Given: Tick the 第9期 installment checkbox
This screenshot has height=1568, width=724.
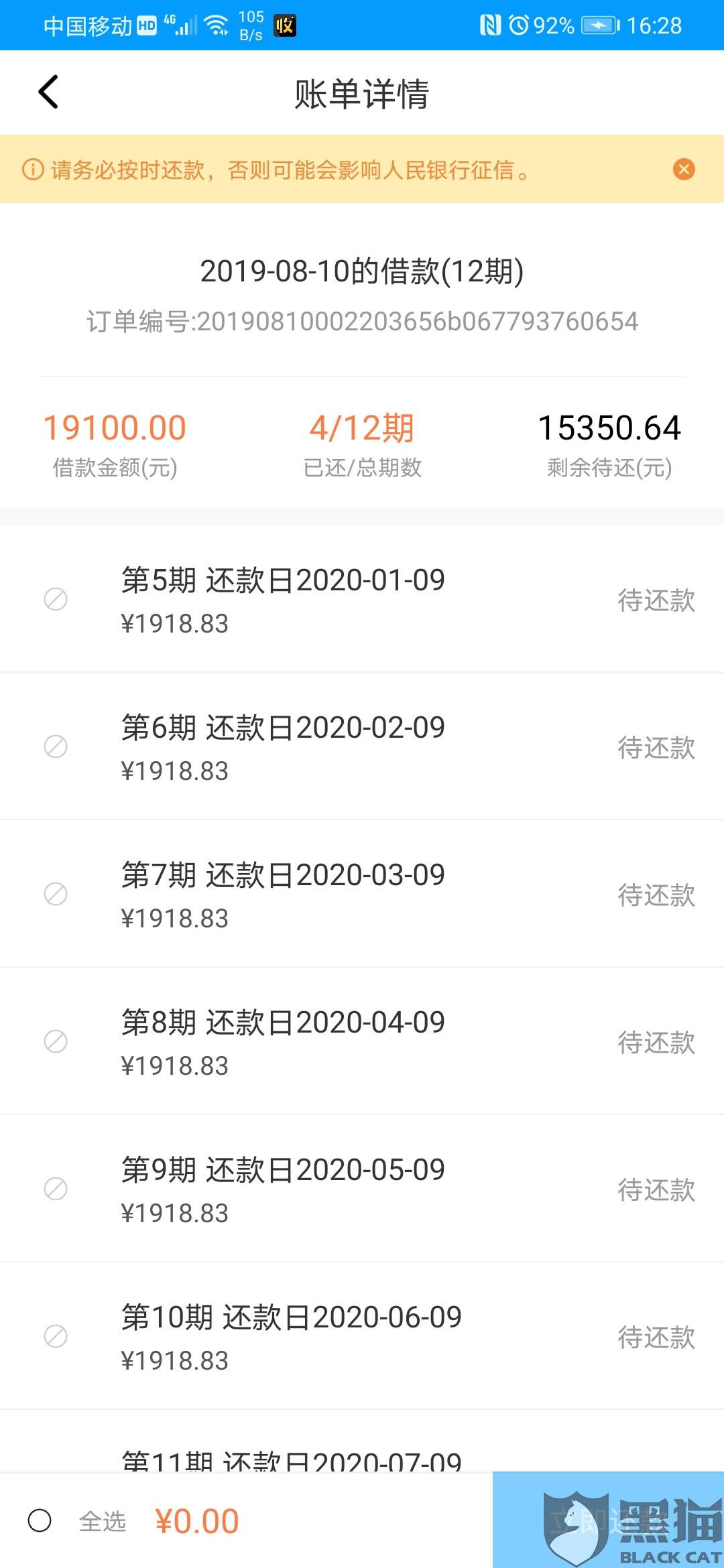Looking at the screenshot, I should pos(56,1189).
